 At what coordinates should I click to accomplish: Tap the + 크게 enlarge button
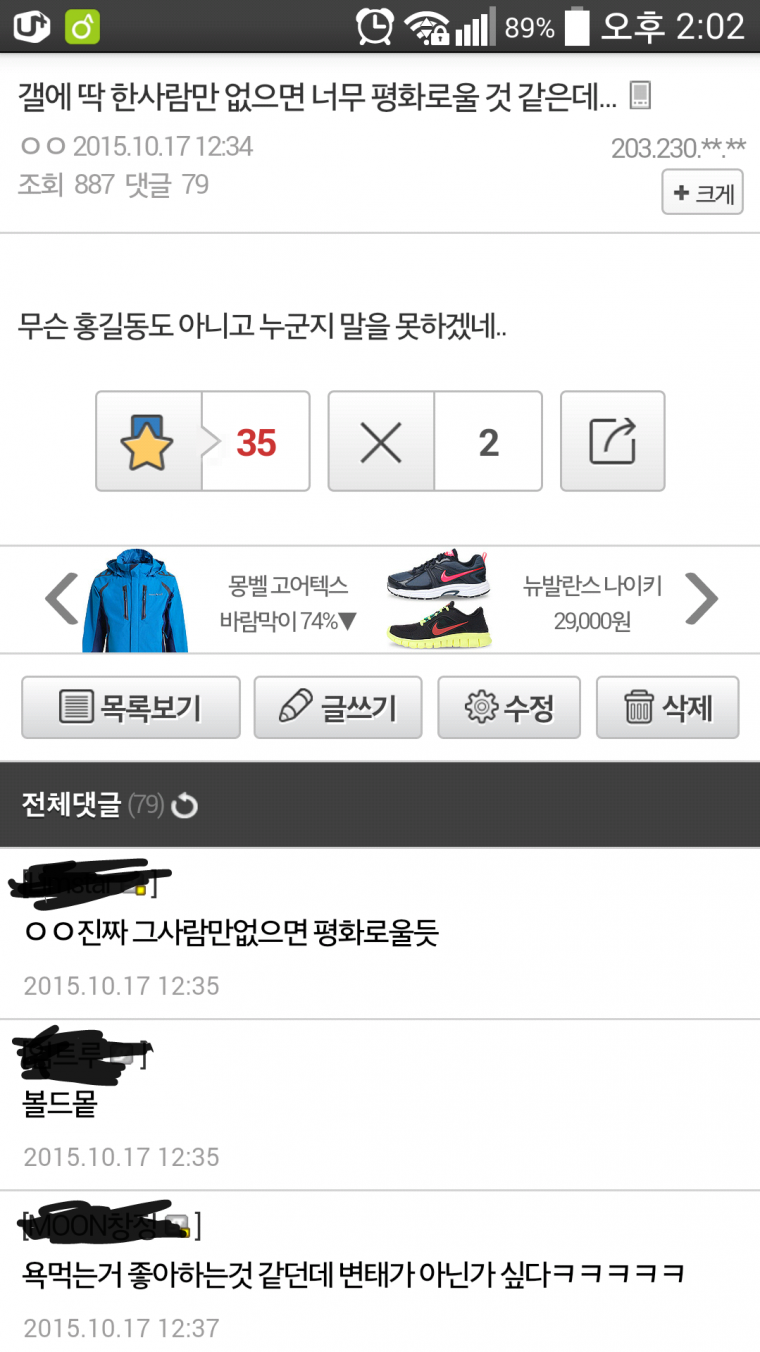[702, 192]
